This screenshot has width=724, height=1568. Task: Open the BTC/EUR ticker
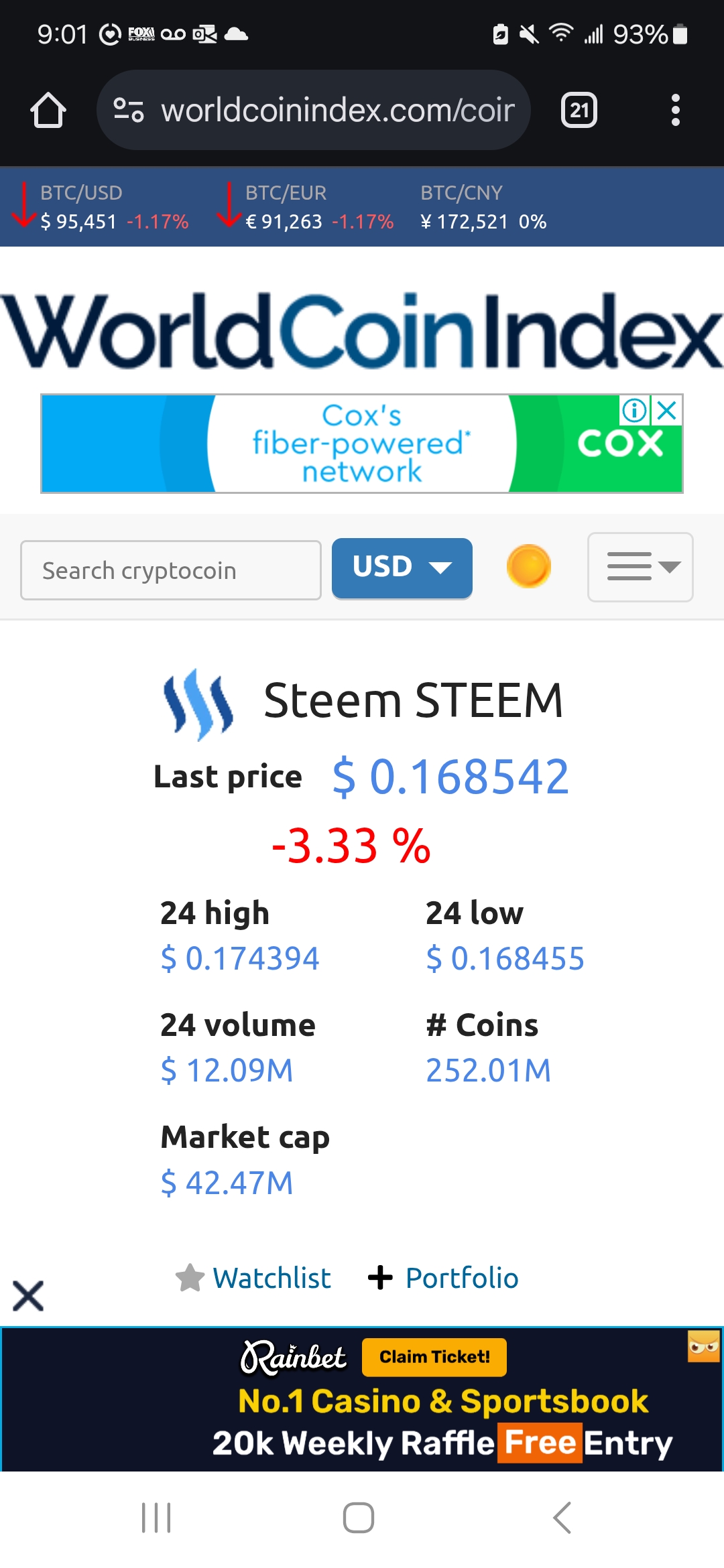tap(306, 207)
